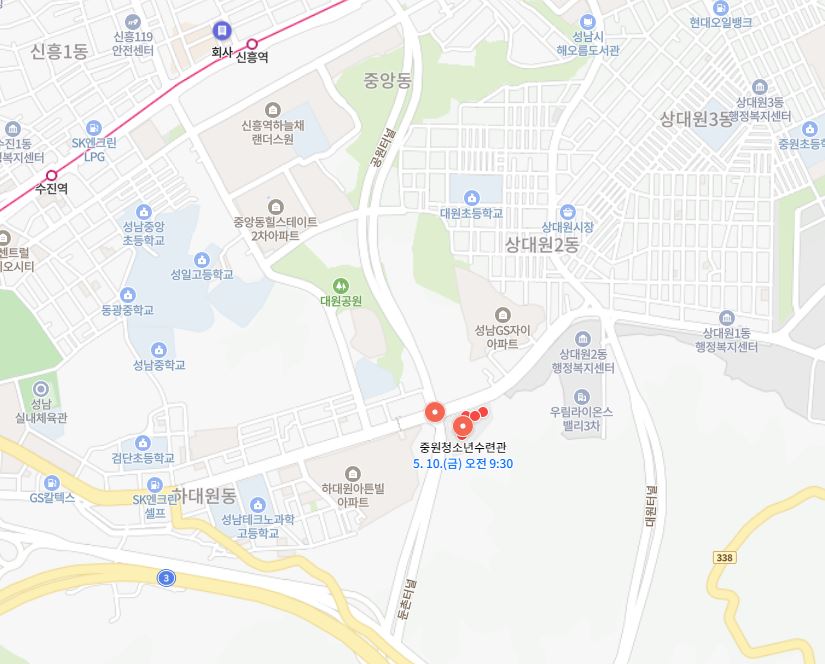This screenshot has height=664, width=825.
Task: Open the 대원초등학교 school icon
Action: pos(470,196)
